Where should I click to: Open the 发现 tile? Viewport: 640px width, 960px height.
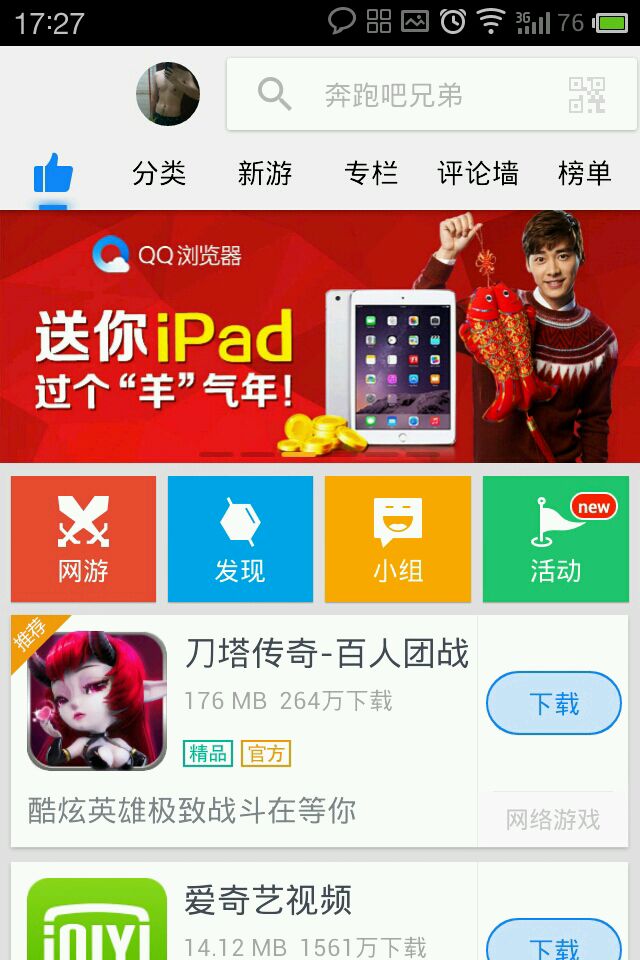pyautogui.click(x=240, y=539)
